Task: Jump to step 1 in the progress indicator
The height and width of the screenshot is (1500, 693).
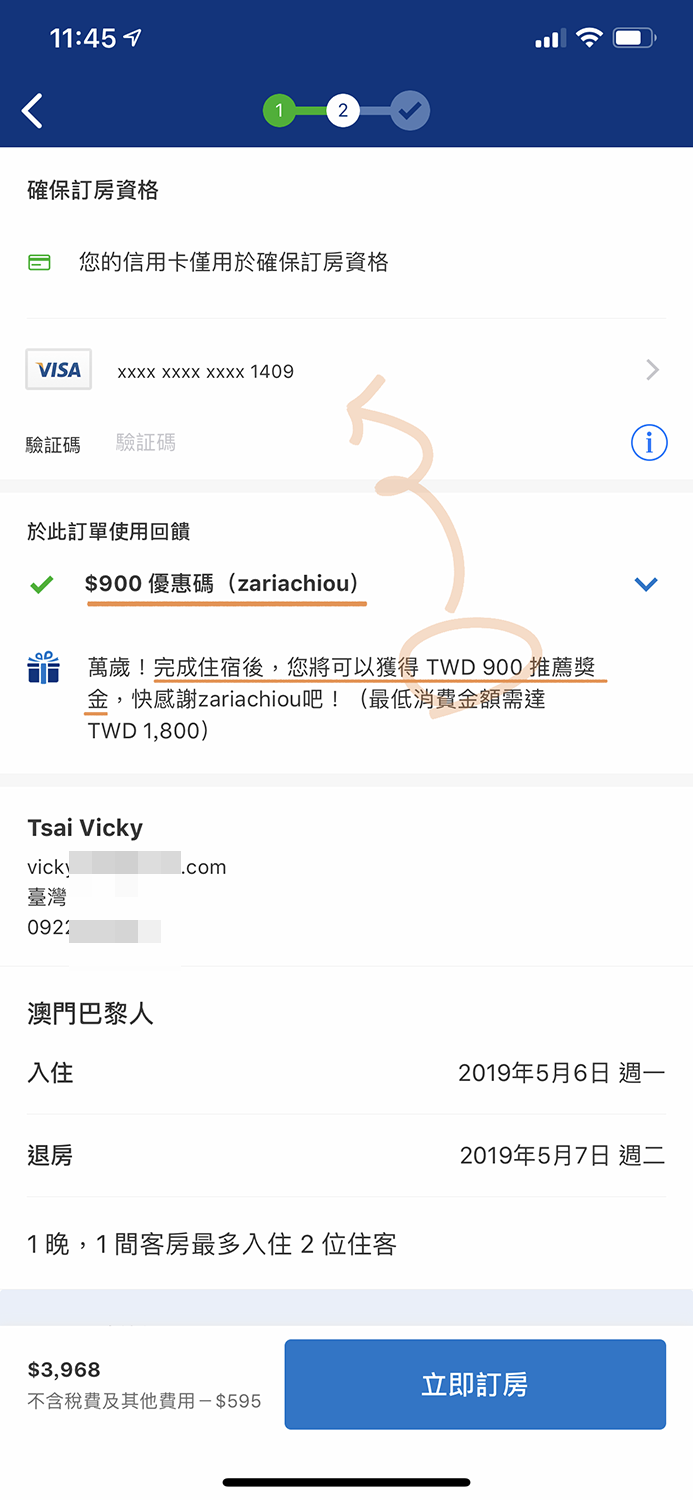Action: click(279, 111)
